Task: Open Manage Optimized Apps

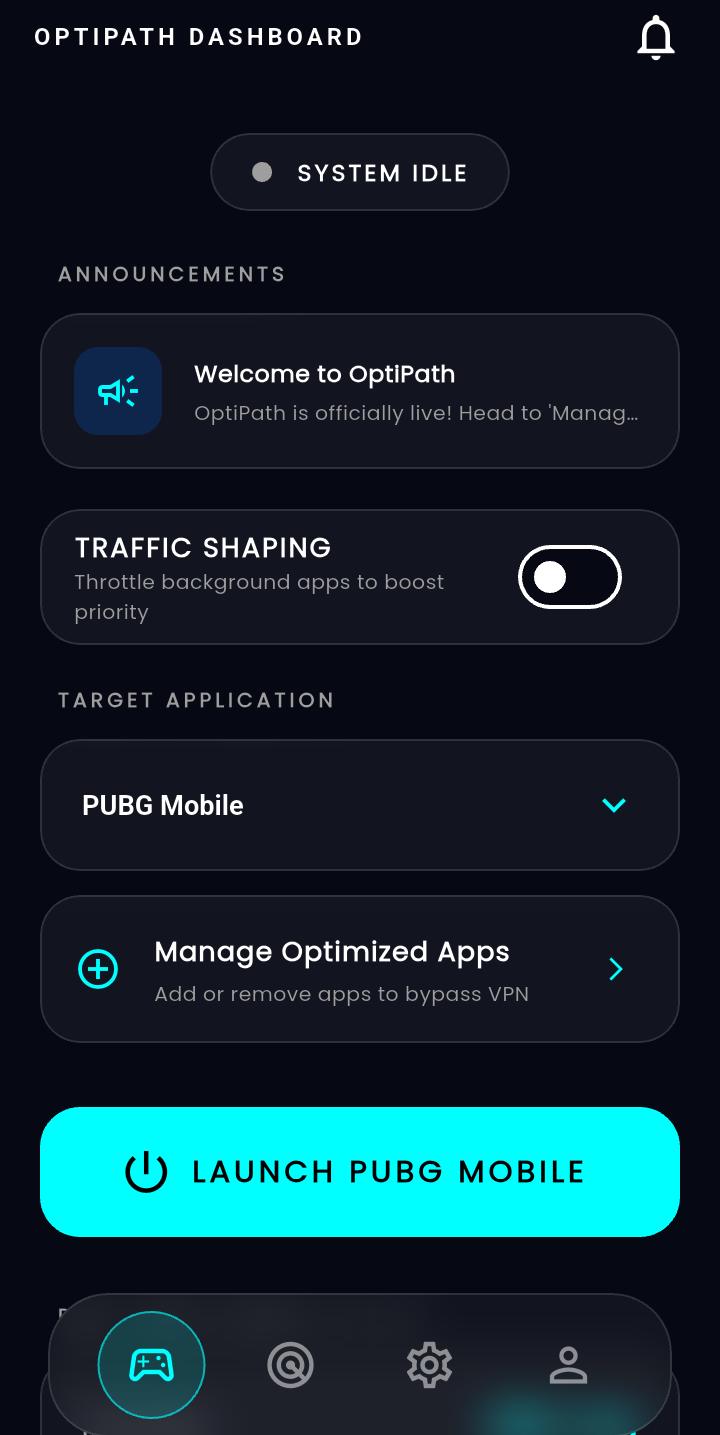Action: [360, 969]
